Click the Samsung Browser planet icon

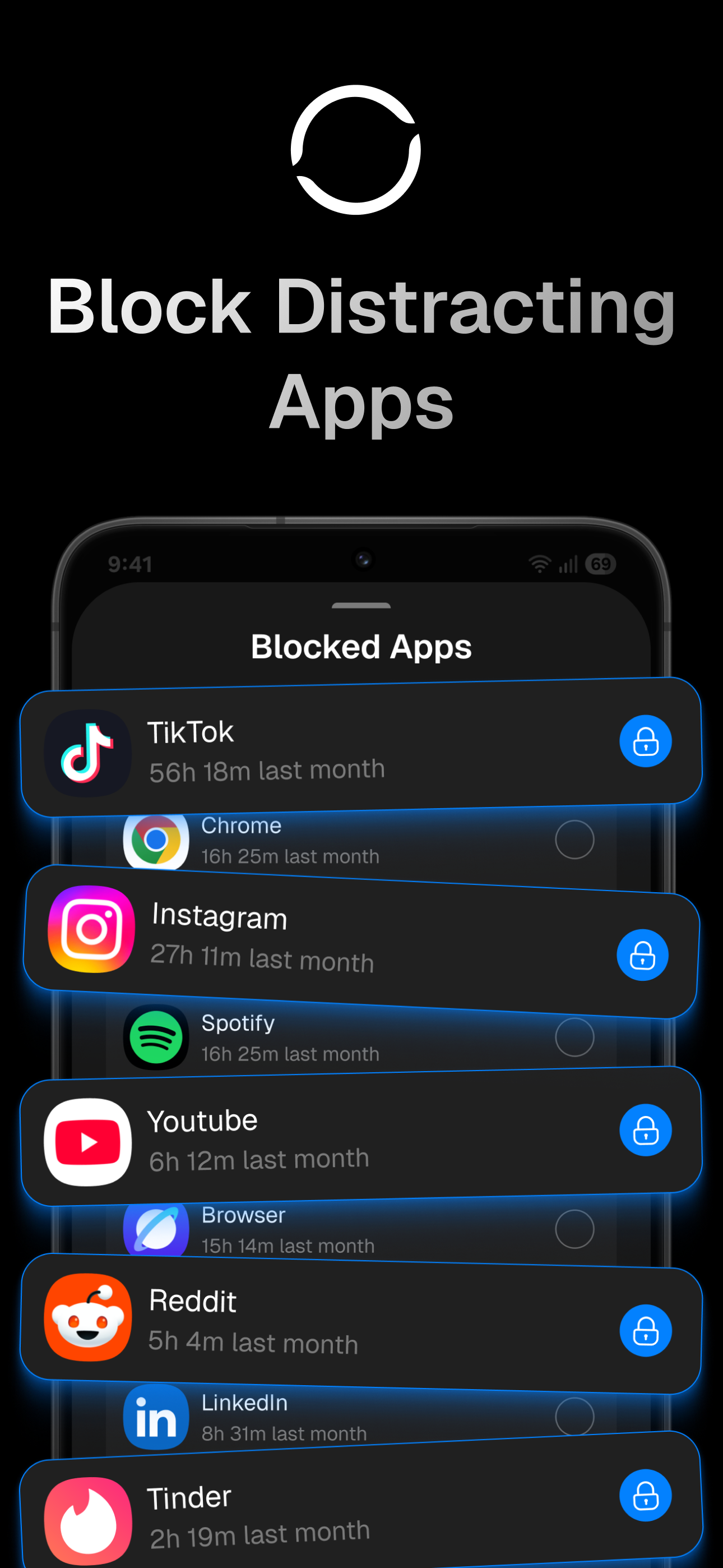[x=156, y=1229]
